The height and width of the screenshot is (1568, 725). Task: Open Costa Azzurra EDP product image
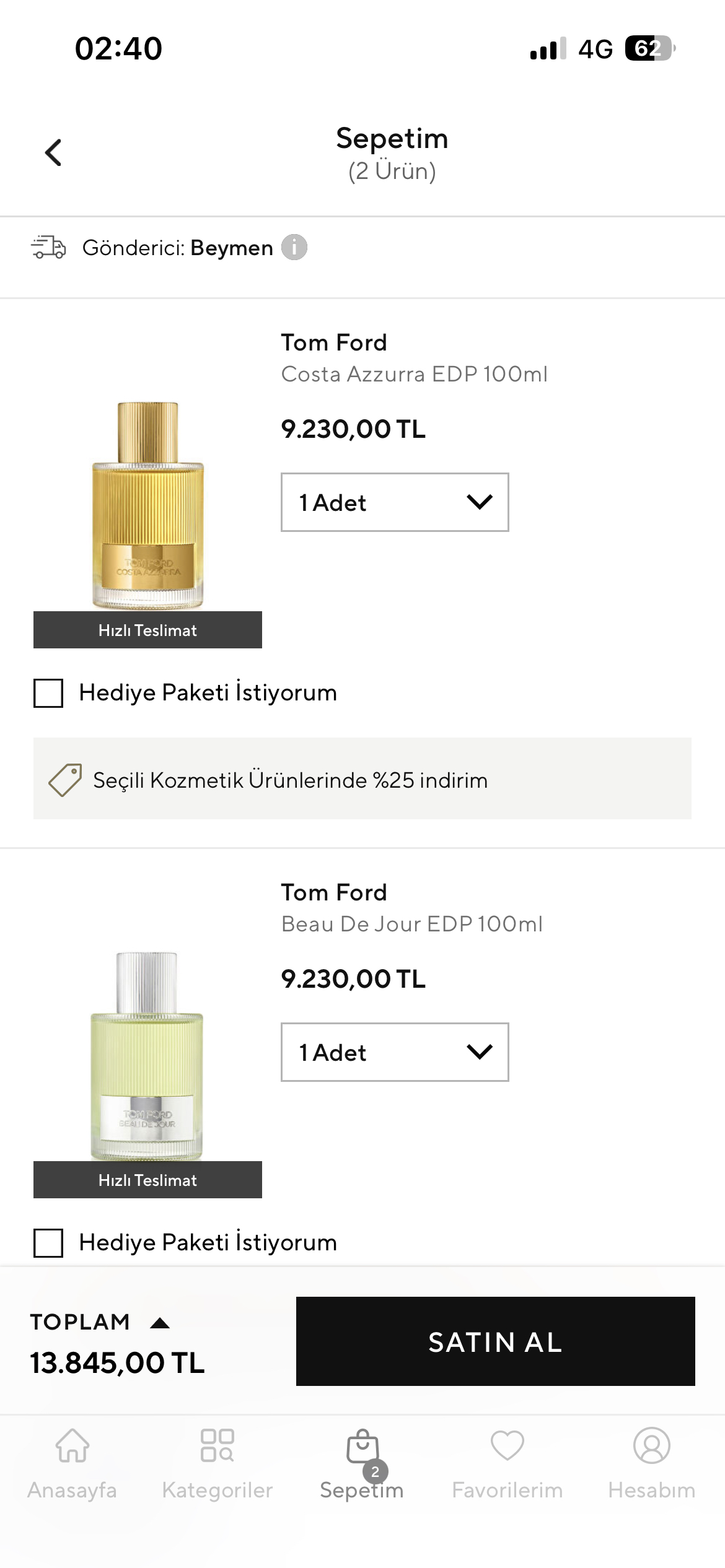(x=147, y=505)
